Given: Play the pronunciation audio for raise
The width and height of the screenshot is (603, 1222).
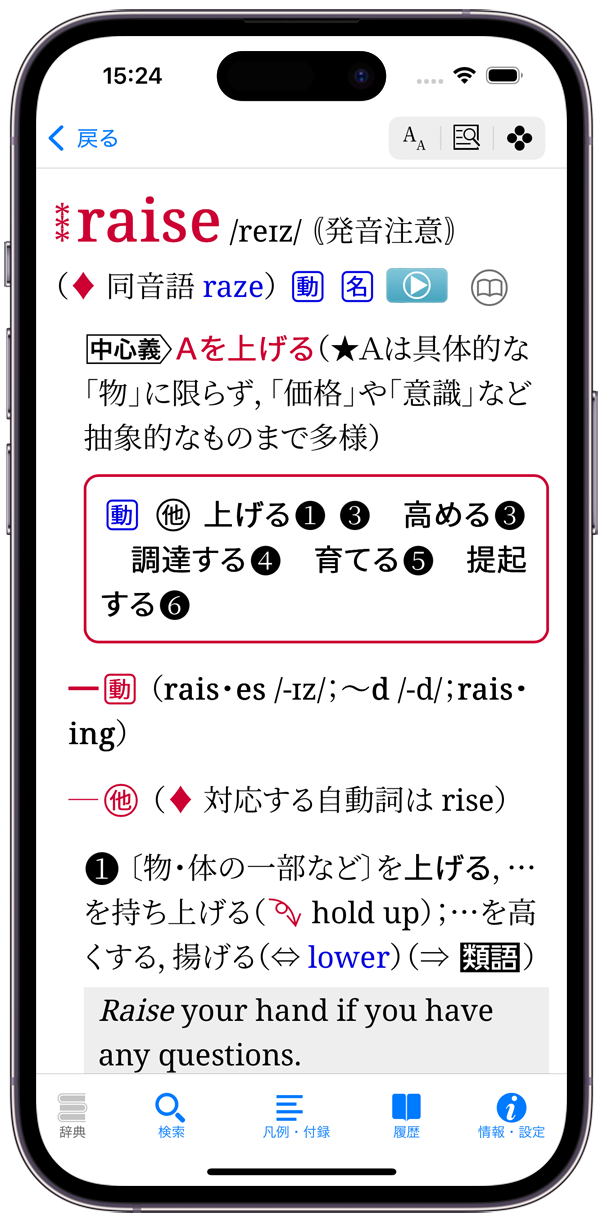Looking at the screenshot, I should click(x=416, y=286).
